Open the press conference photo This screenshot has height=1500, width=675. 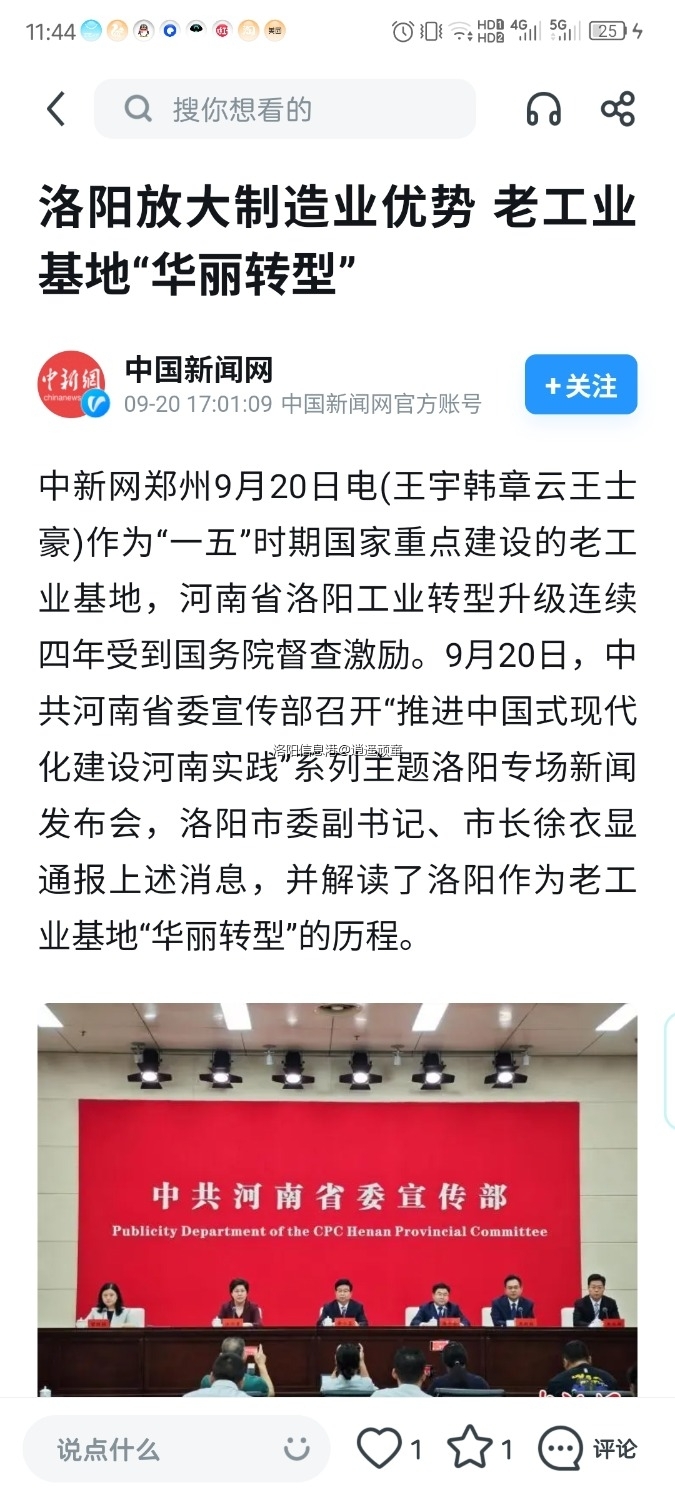[337, 1198]
